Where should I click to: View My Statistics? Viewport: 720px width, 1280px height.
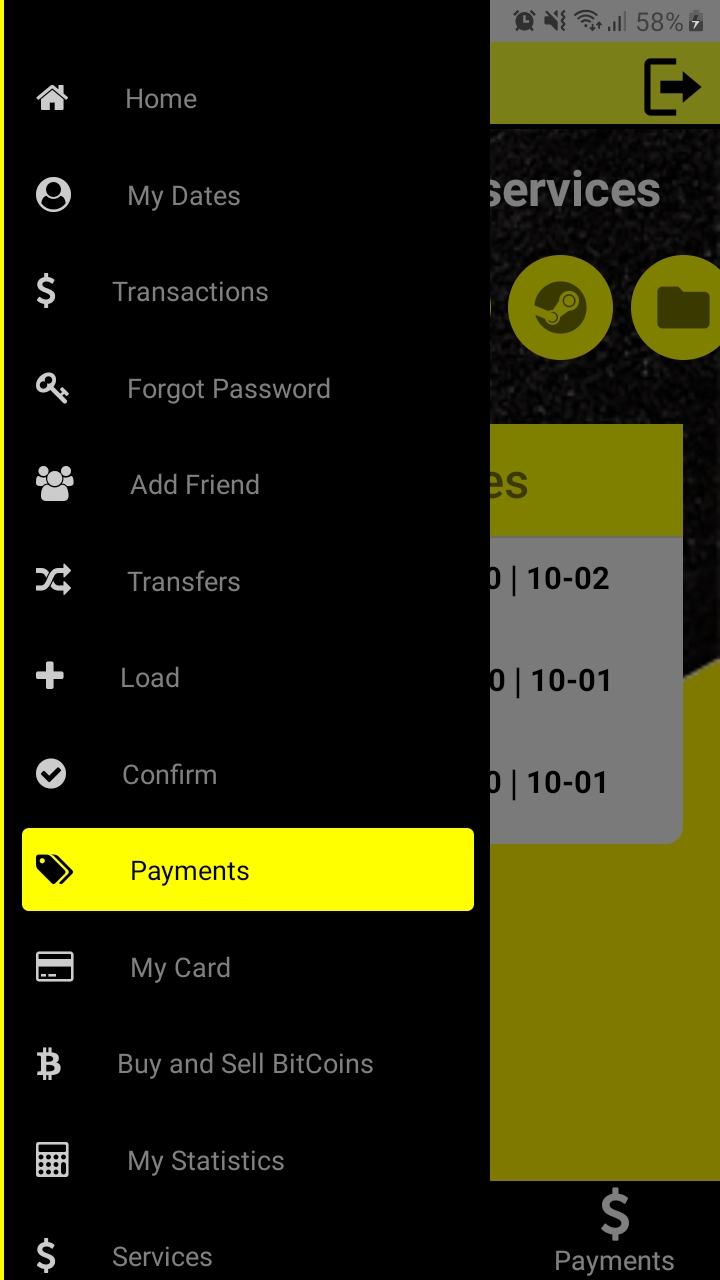(248, 1160)
